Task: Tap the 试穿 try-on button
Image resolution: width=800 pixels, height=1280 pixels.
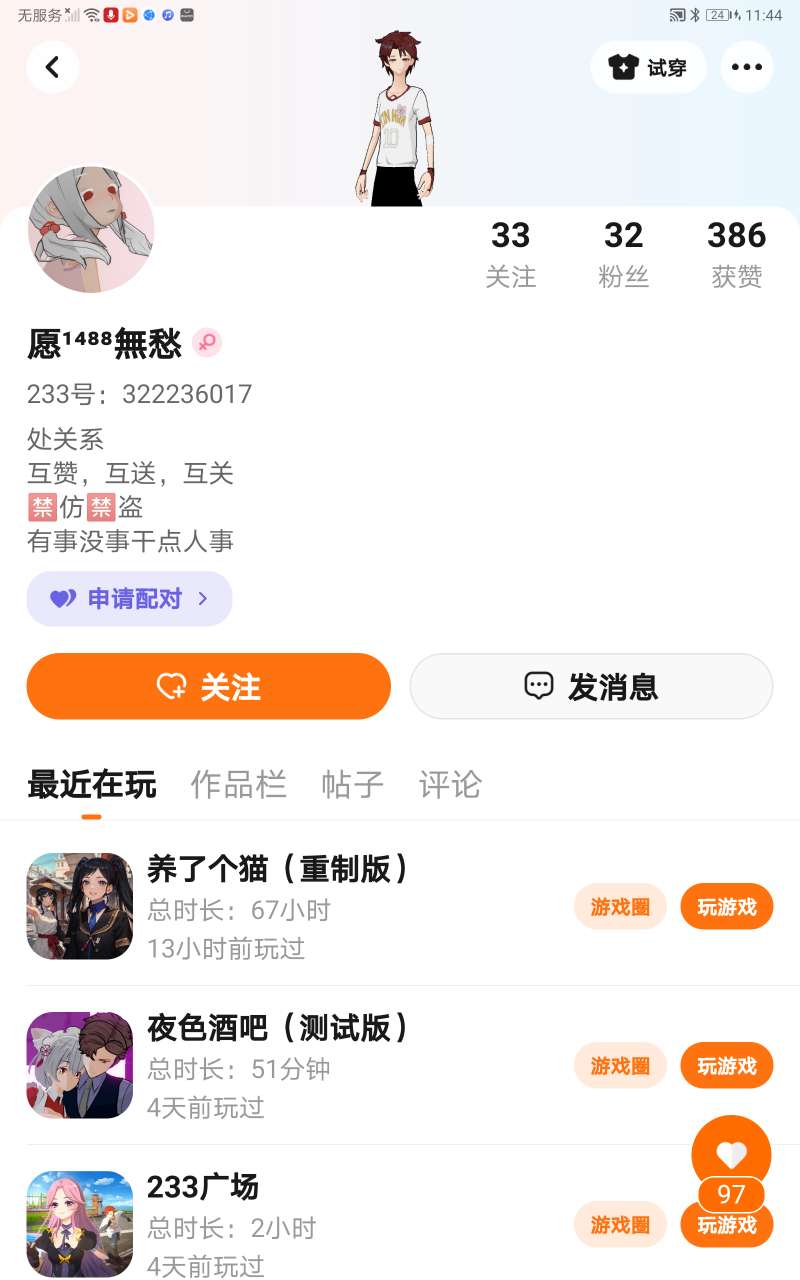Action: pyautogui.click(x=648, y=67)
